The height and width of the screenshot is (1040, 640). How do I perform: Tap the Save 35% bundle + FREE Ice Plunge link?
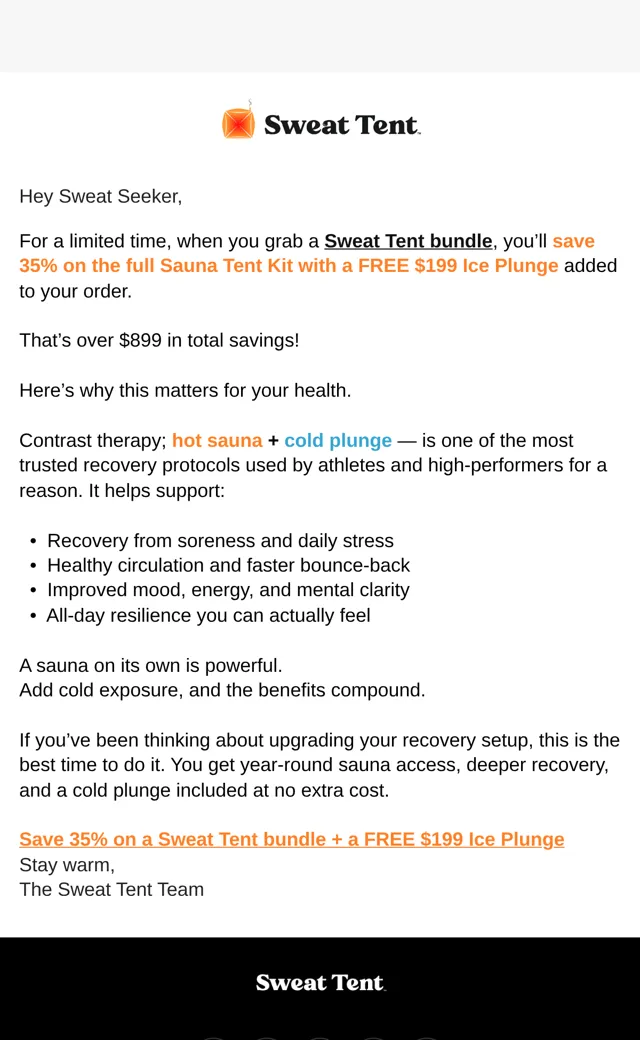pyautogui.click(x=292, y=839)
